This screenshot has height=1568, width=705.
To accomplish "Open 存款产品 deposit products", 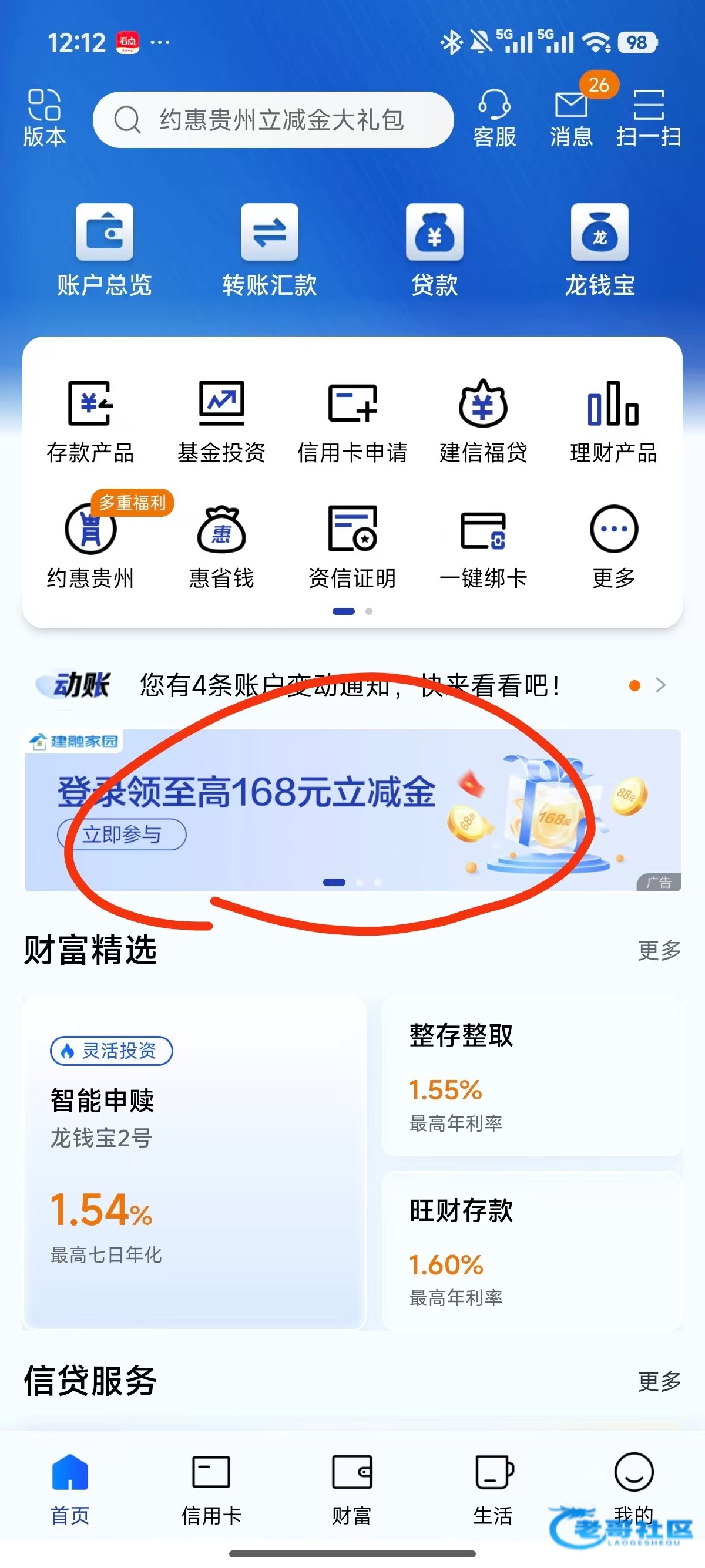I will point(90,421).
